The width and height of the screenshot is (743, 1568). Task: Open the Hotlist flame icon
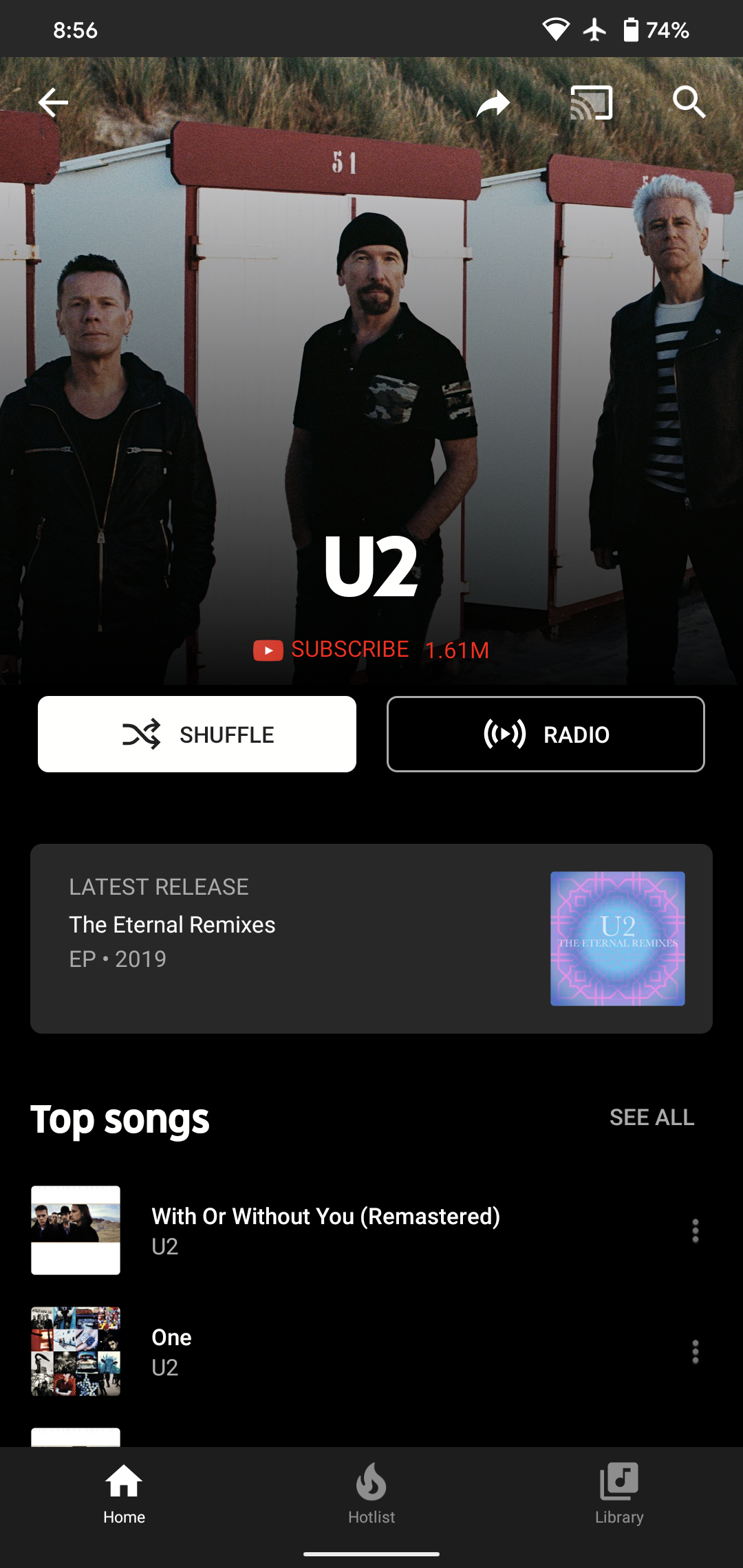371,1484
